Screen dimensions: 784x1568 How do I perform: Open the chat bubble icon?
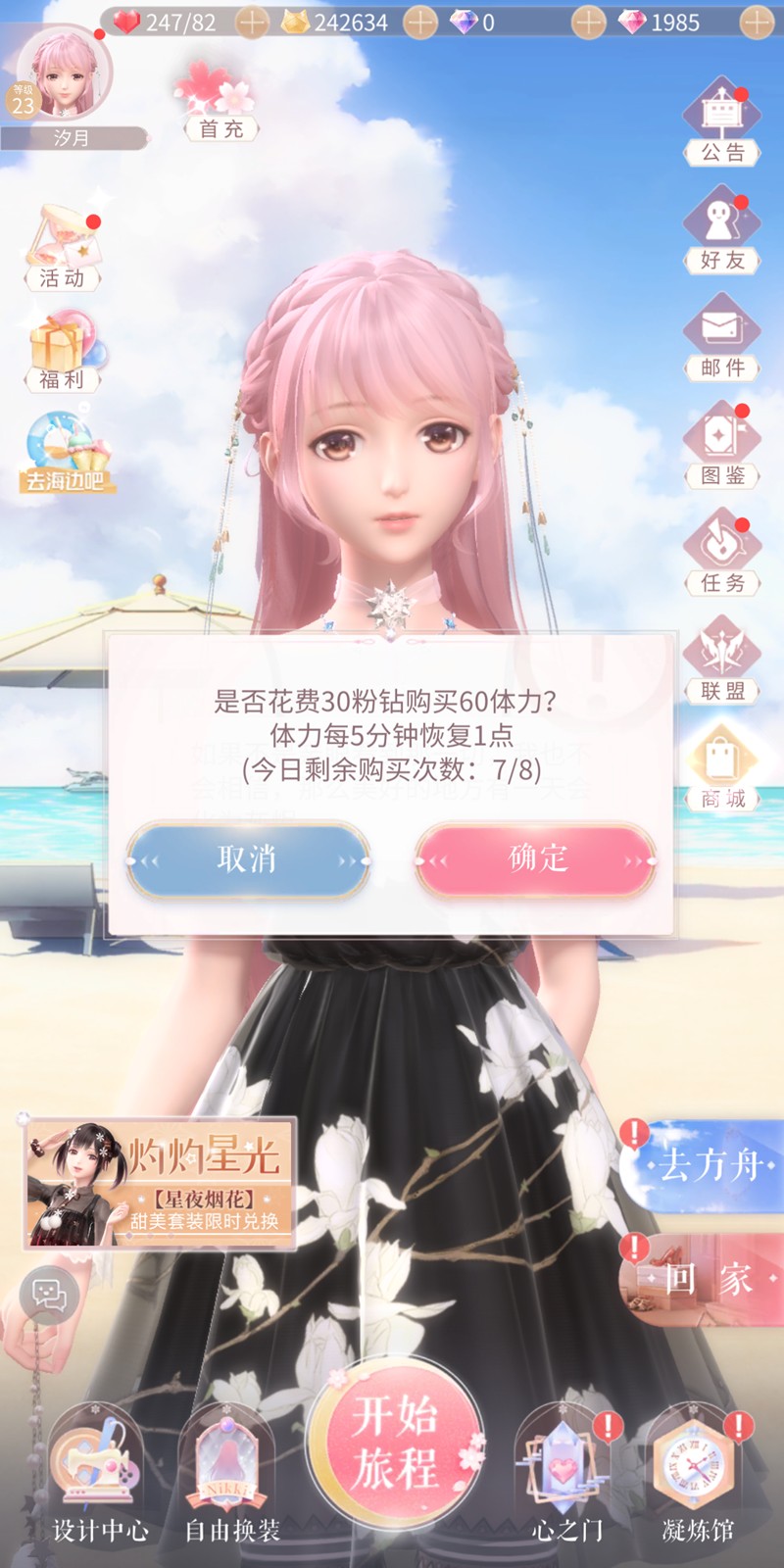pyautogui.click(x=49, y=1294)
